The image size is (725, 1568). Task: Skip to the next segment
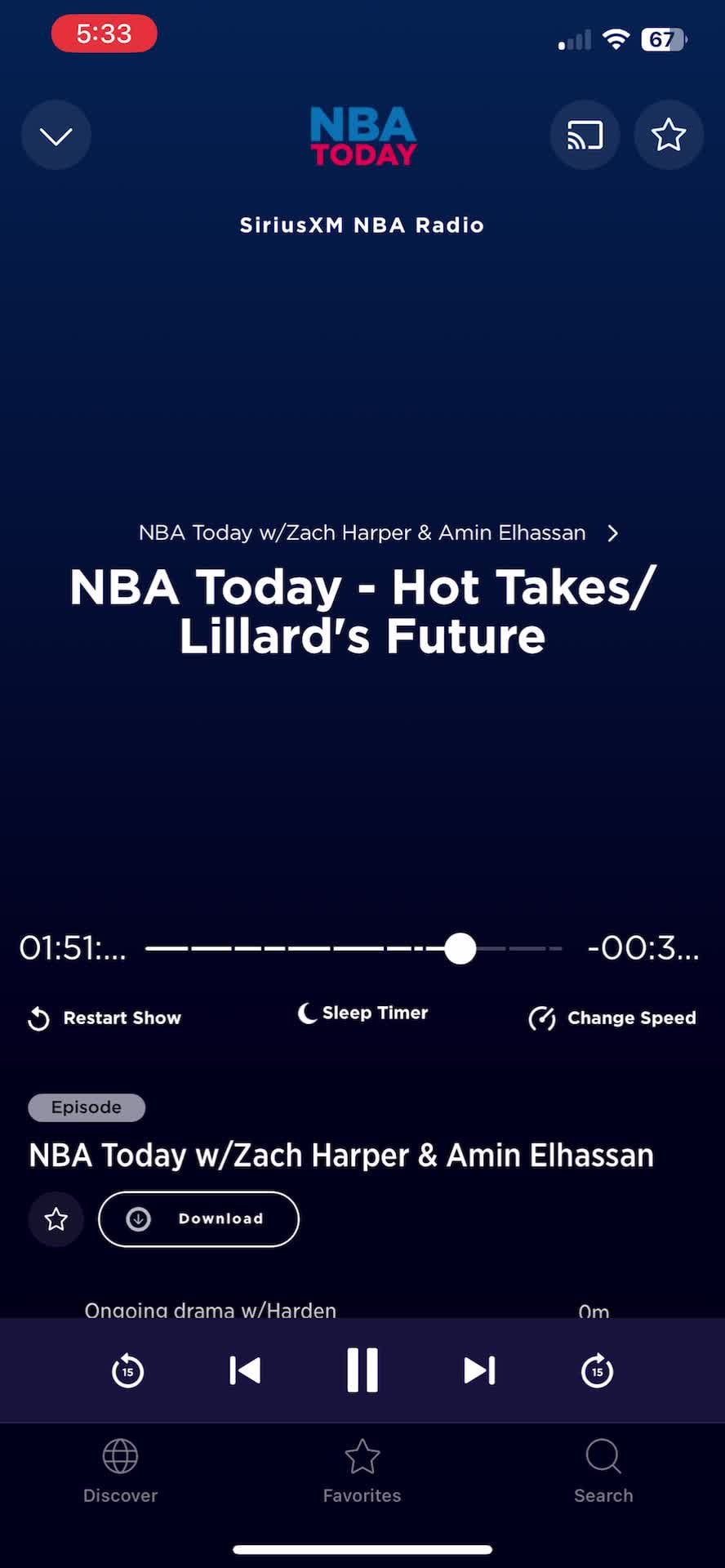pos(479,1370)
